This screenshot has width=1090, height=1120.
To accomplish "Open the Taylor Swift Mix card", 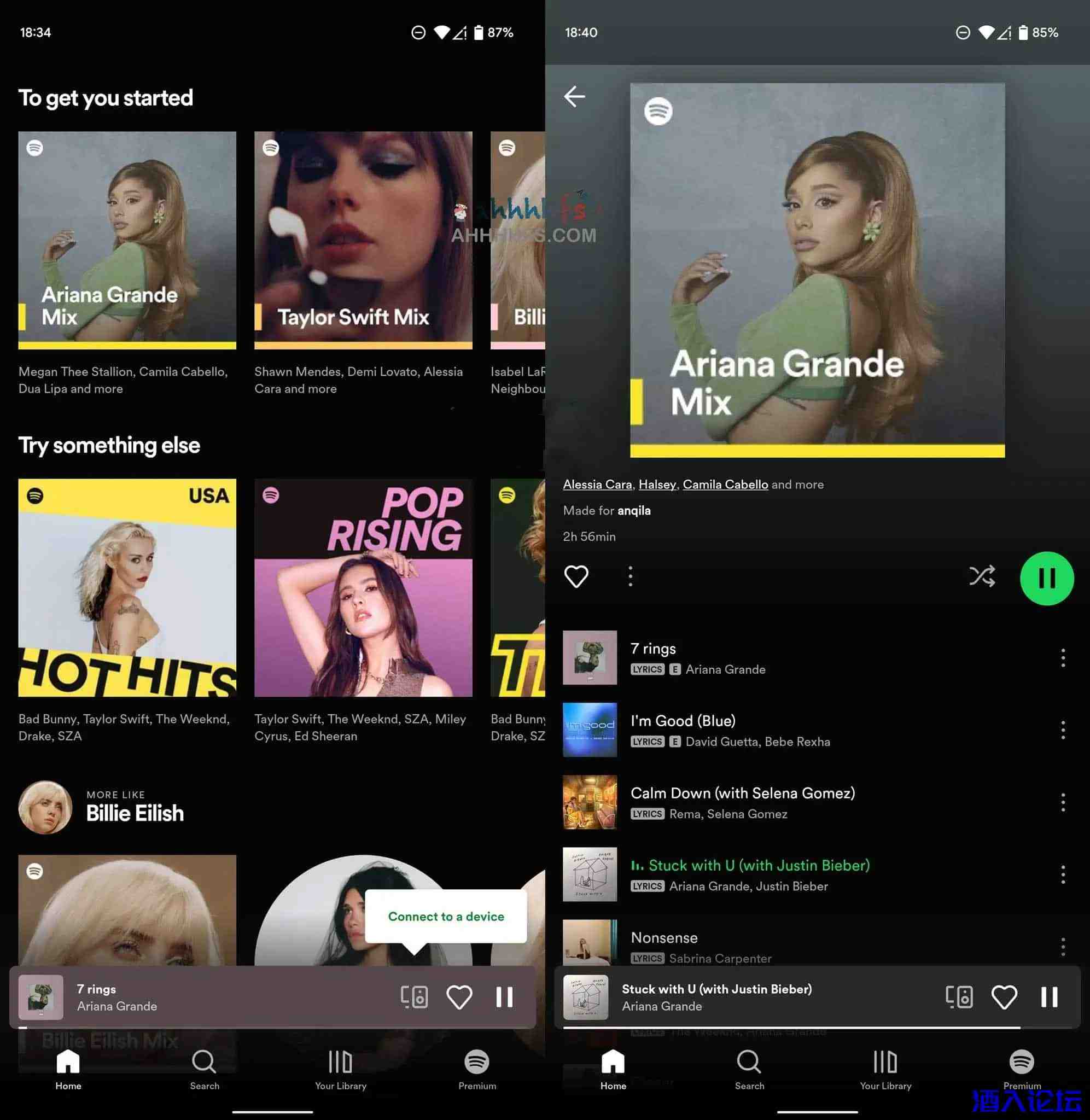I will 363,241.
